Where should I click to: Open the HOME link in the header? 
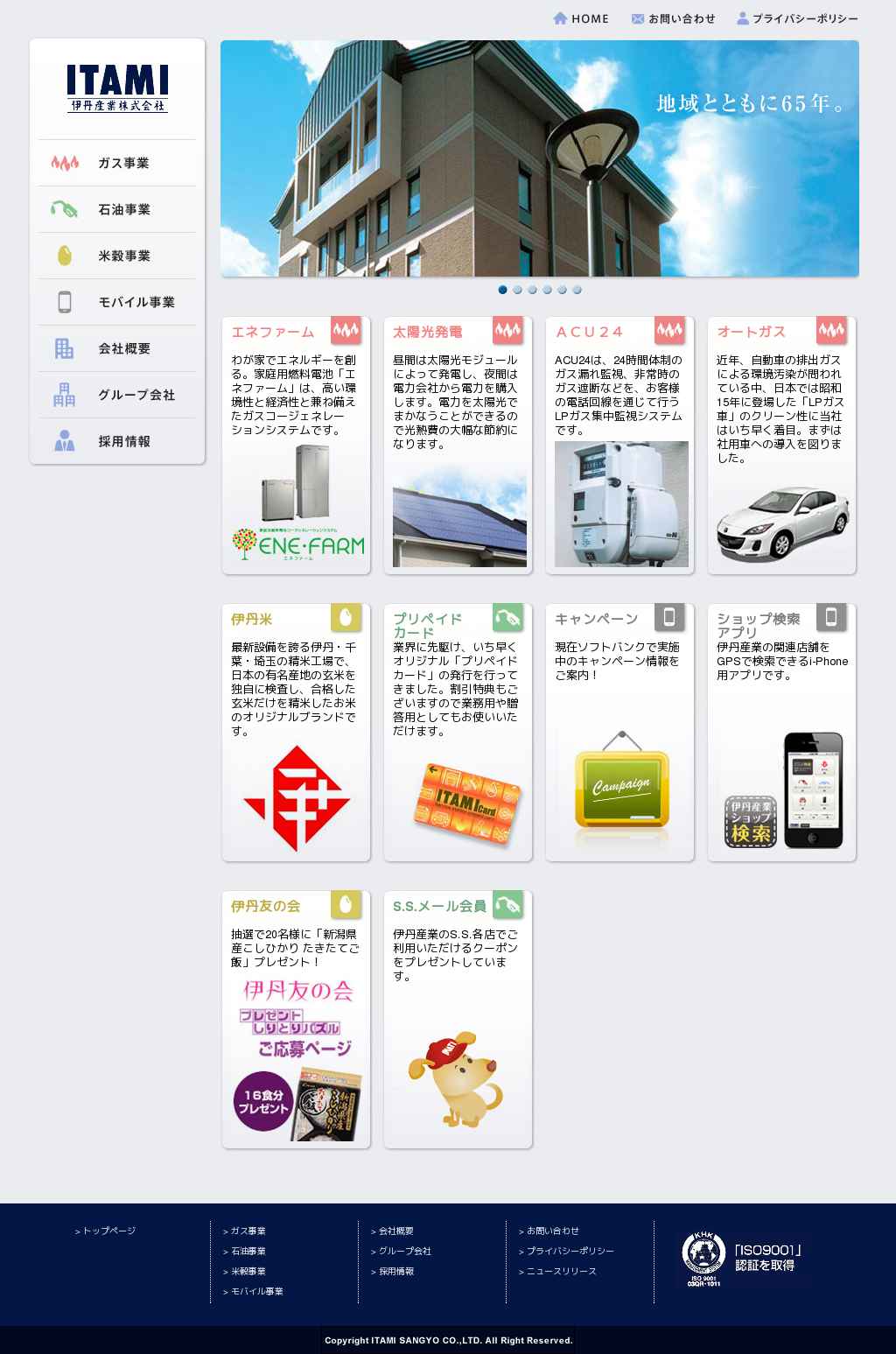pyautogui.click(x=582, y=18)
